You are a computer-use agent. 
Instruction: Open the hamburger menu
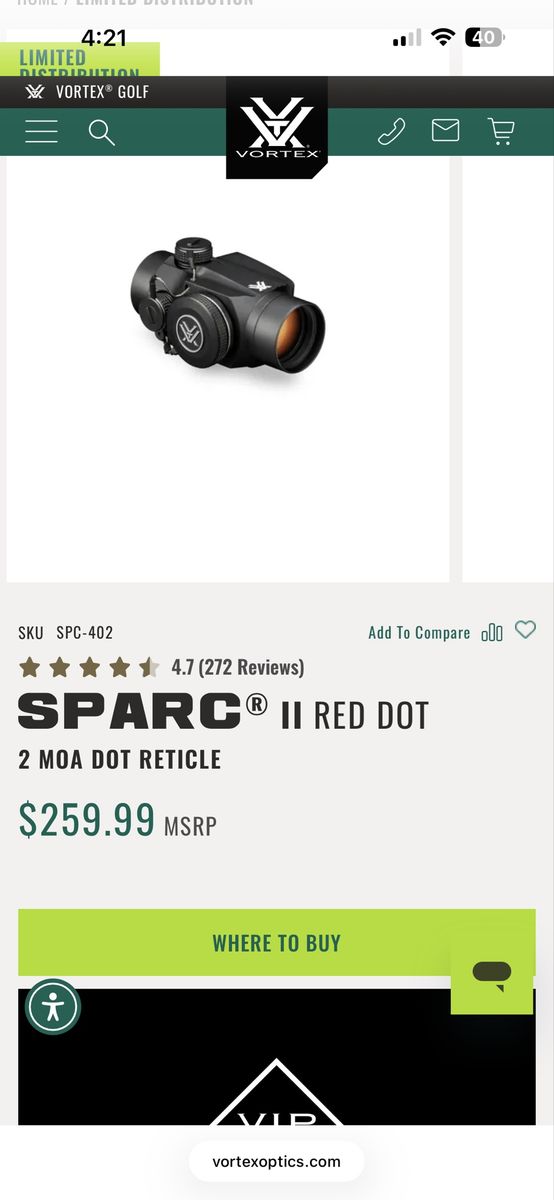coord(41,131)
